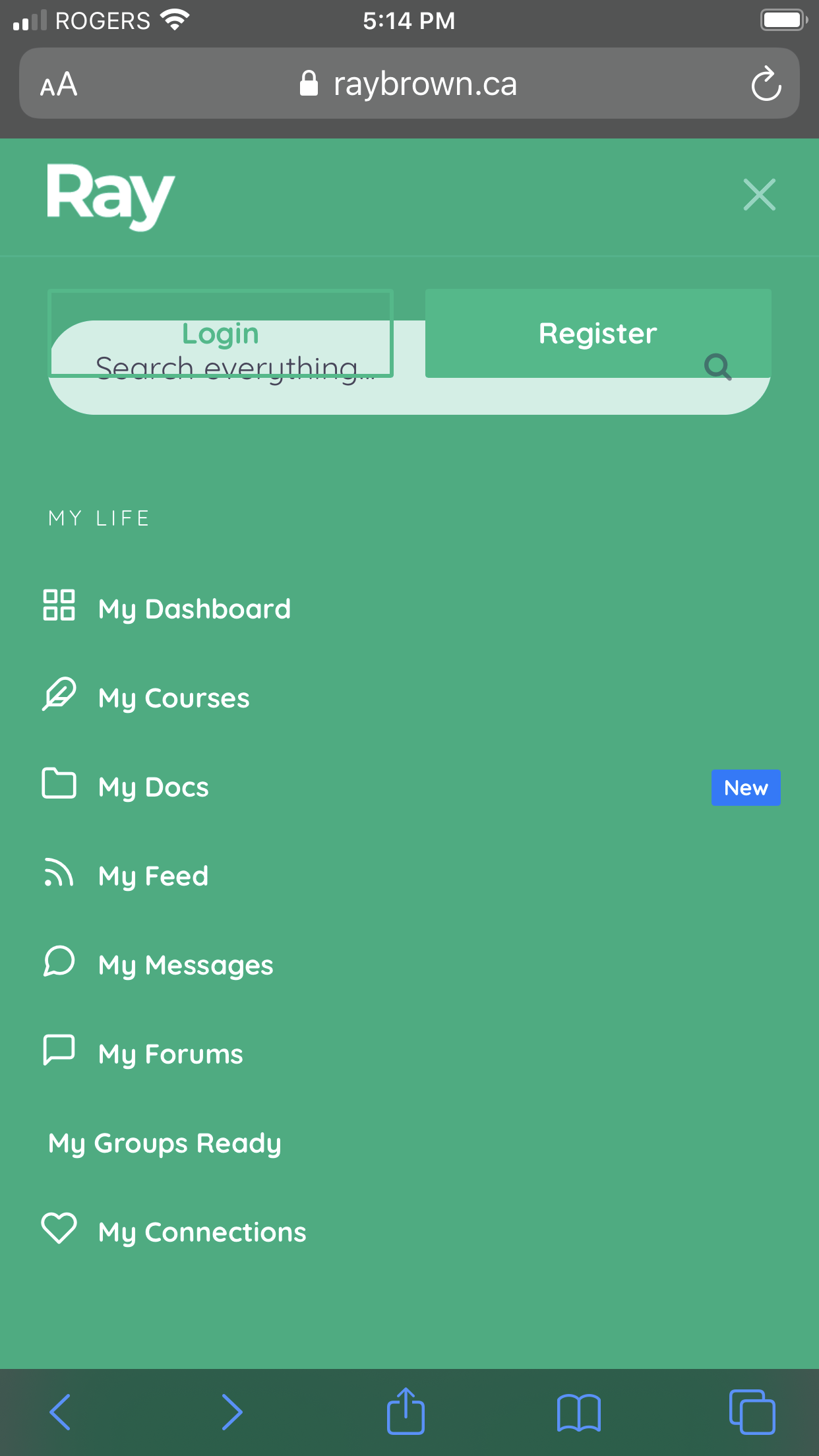Screen dimensions: 819x1456
Task: Go to My Courses
Action: [146, 697]
